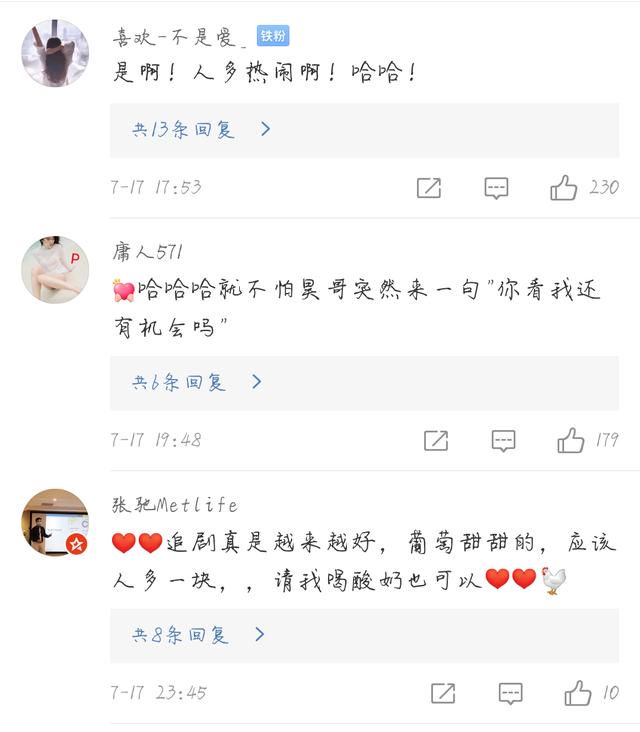View the 6 replies to 庸人571
Image resolution: width=640 pixels, height=732 pixels.
[x=196, y=382]
